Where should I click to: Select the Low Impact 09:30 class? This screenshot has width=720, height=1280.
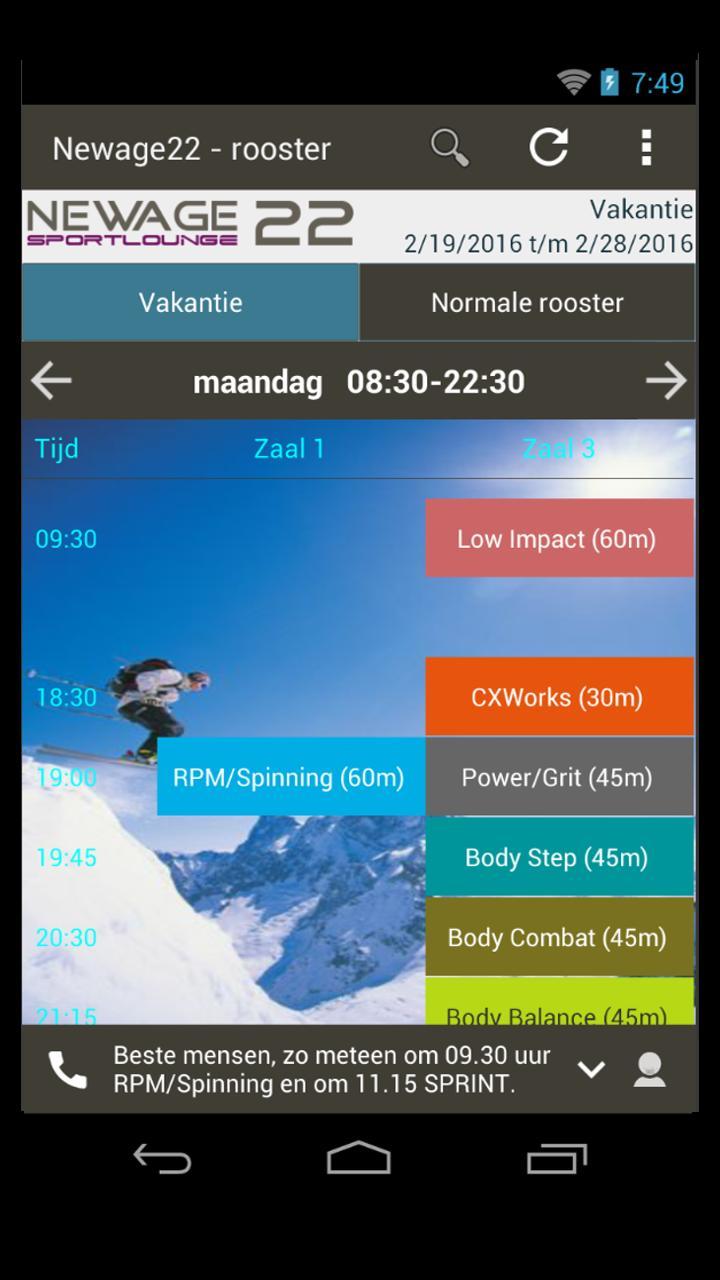[x=559, y=538]
